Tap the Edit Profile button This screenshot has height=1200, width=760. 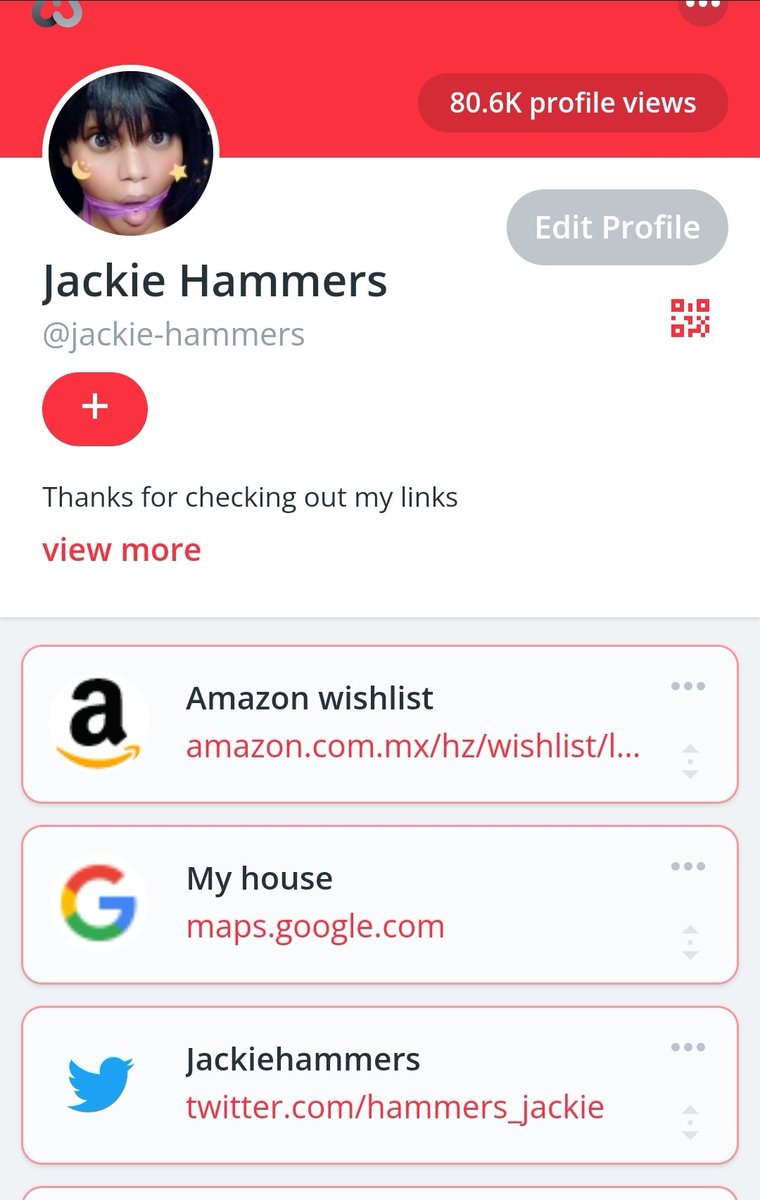click(617, 227)
